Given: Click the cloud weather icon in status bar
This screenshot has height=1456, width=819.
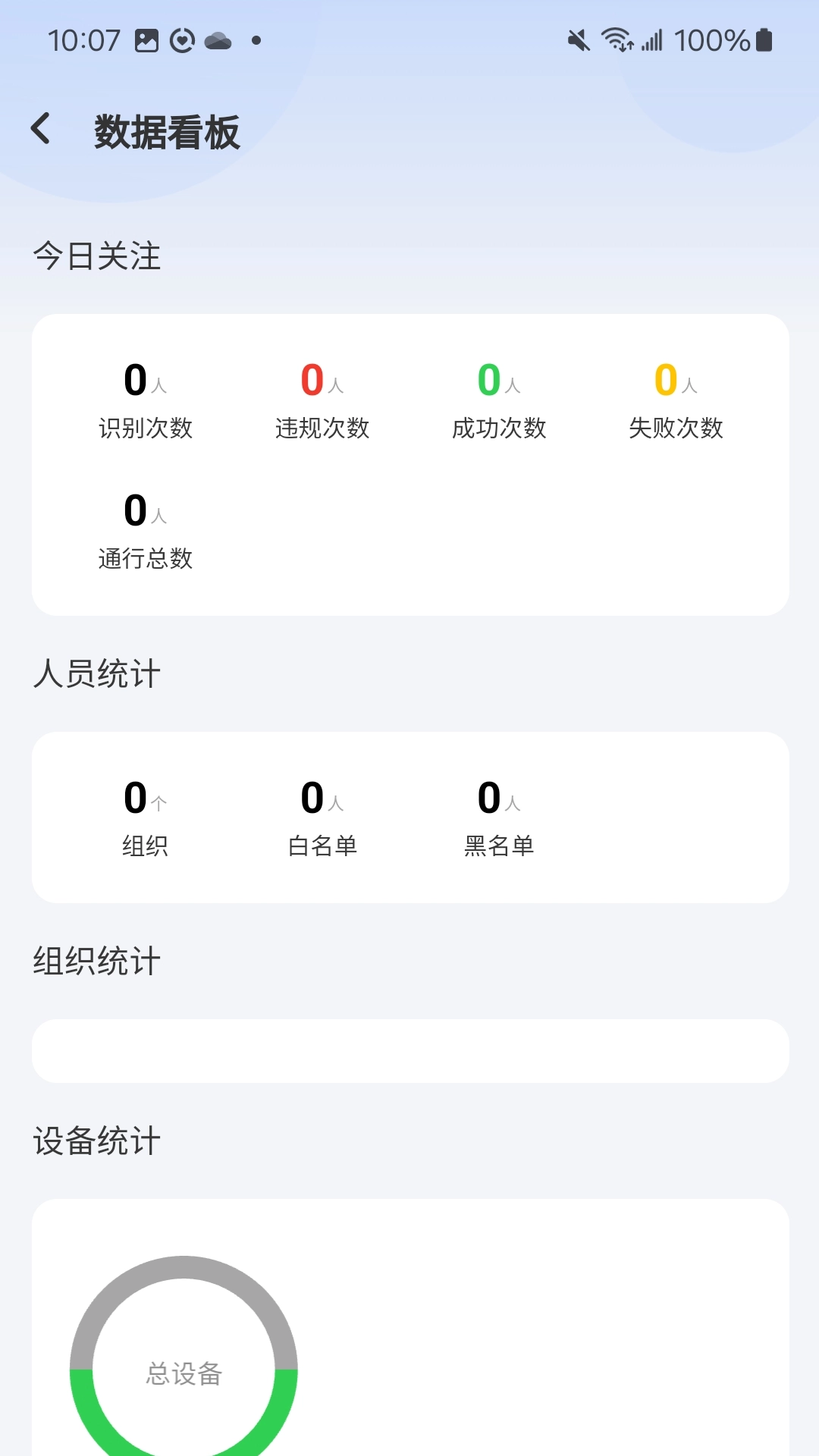Looking at the screenshot, I should [x=219, y=40].
